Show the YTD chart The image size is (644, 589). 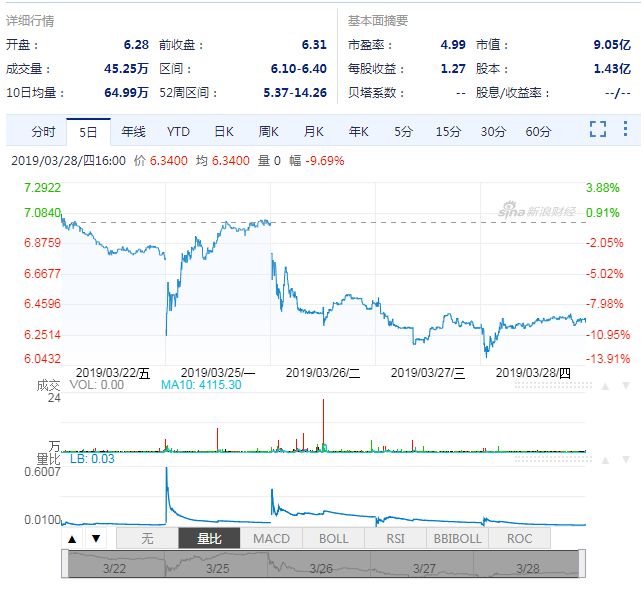click(x=178, y=131)
